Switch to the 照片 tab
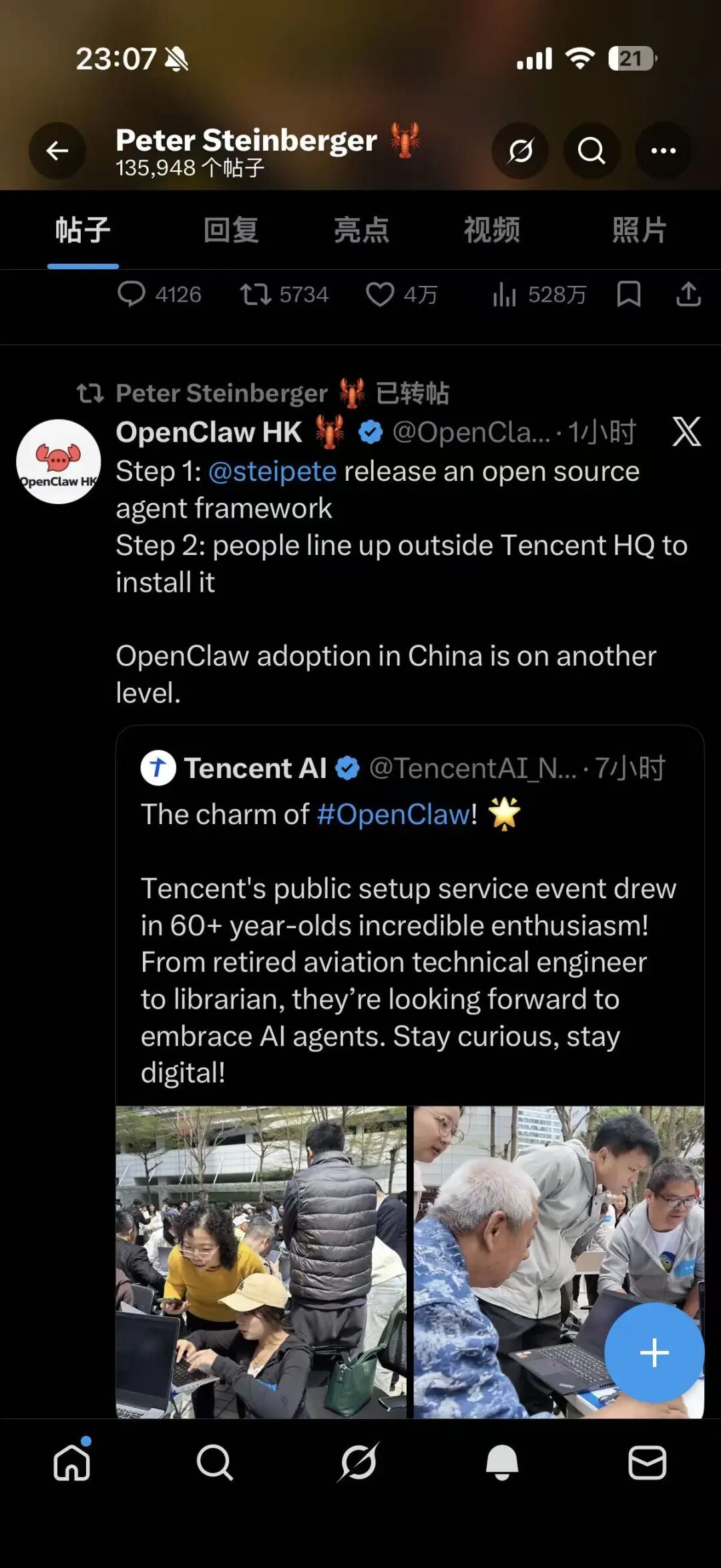 pyautogui.click(x=637, y=228)
